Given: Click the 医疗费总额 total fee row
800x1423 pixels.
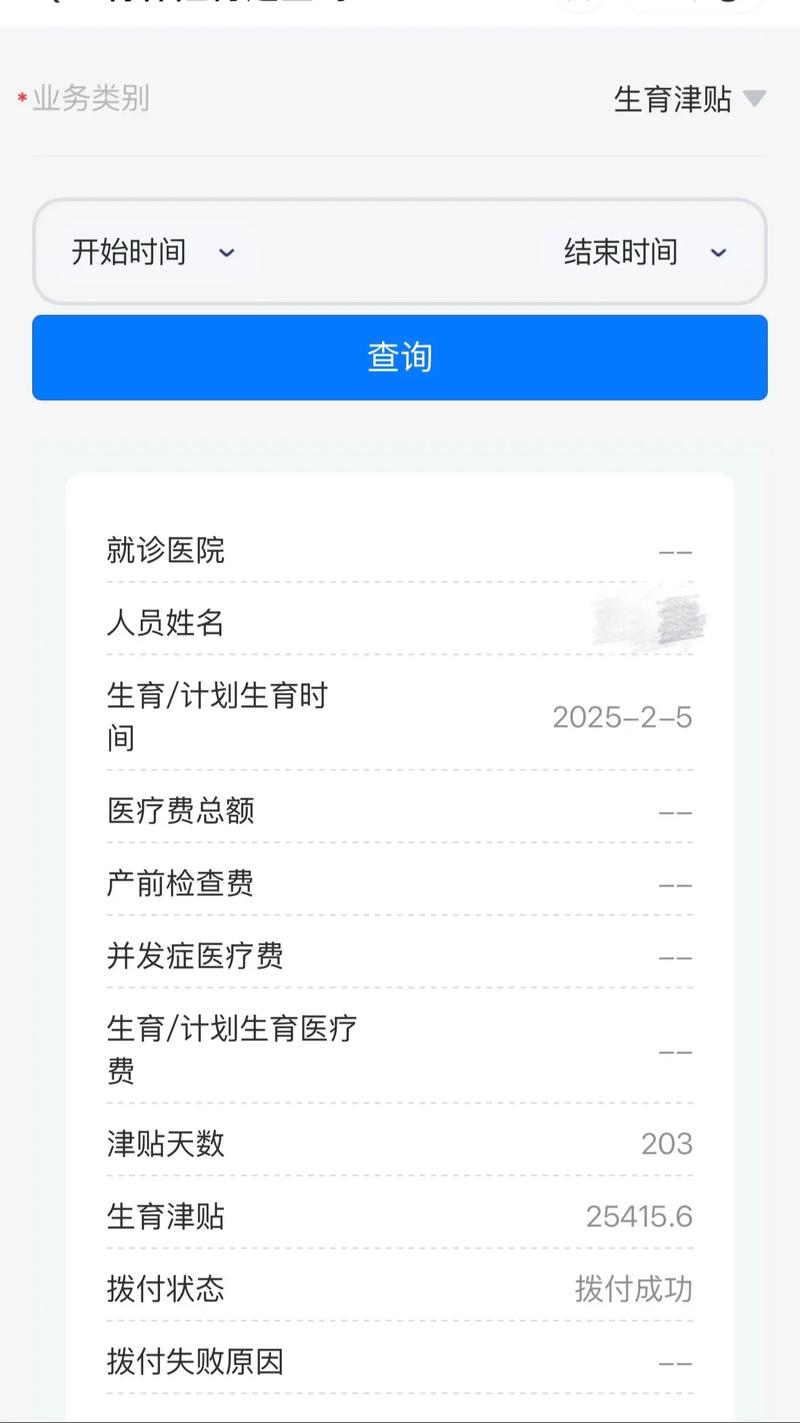Looking at the screenshot, I should pos(400,812).
